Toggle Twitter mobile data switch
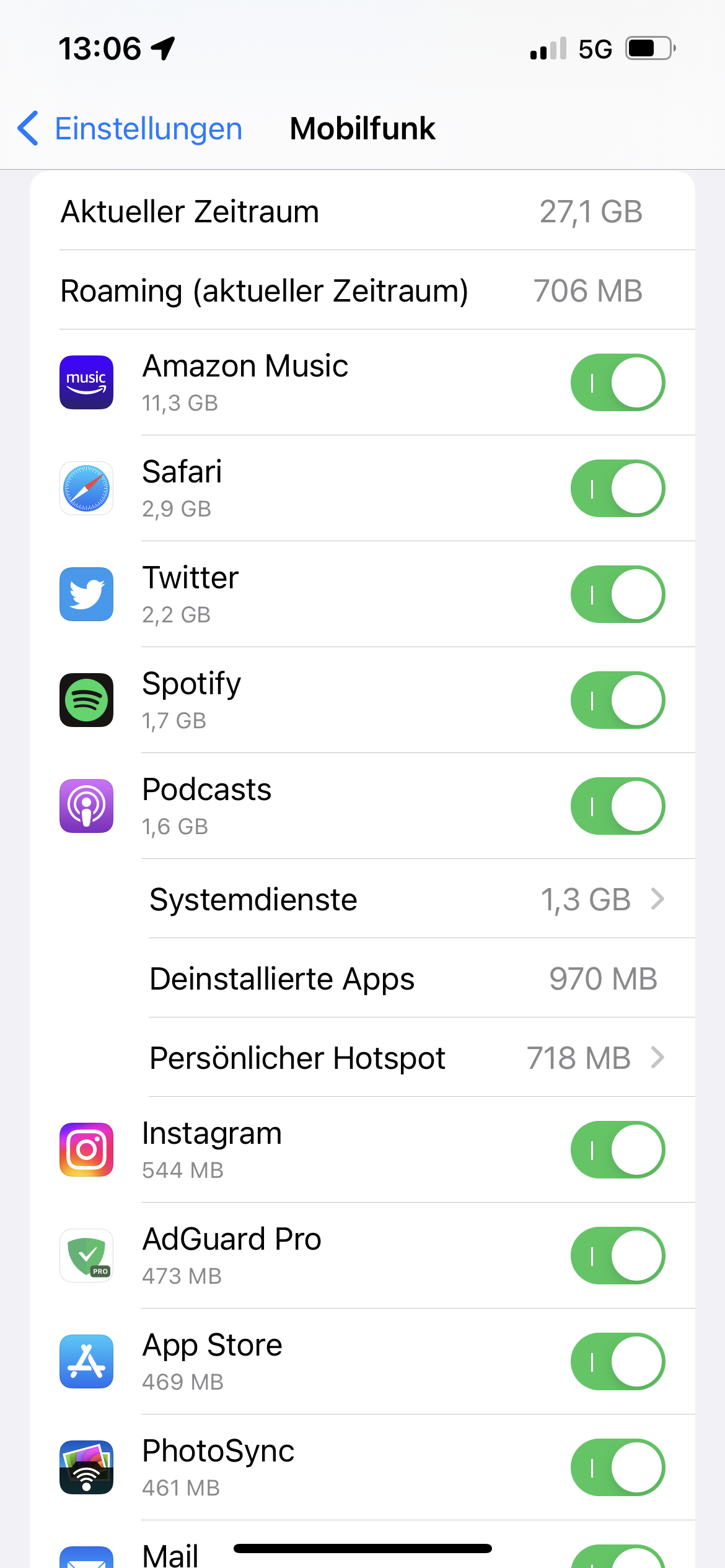 pos(617,595)
